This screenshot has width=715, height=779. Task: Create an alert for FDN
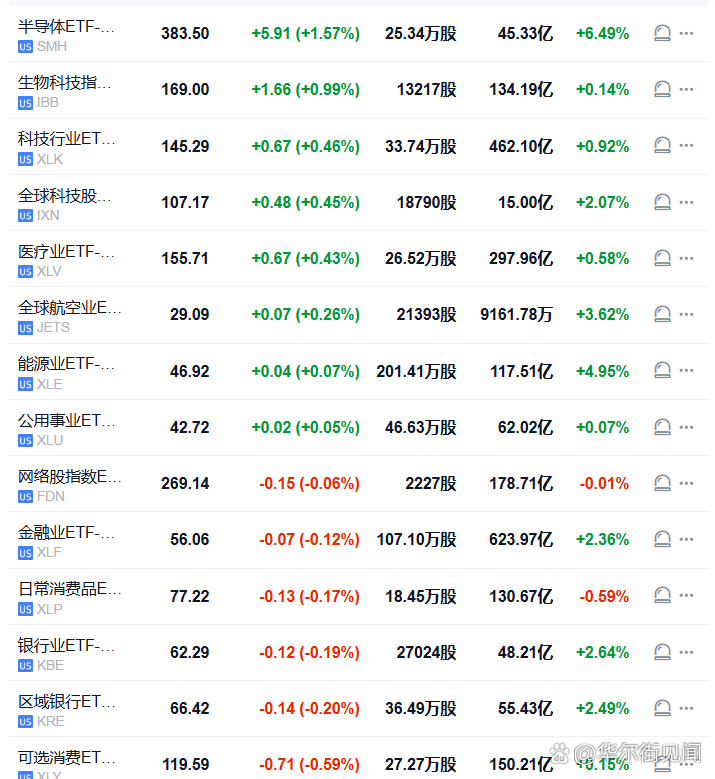click(x=662, y=484)
